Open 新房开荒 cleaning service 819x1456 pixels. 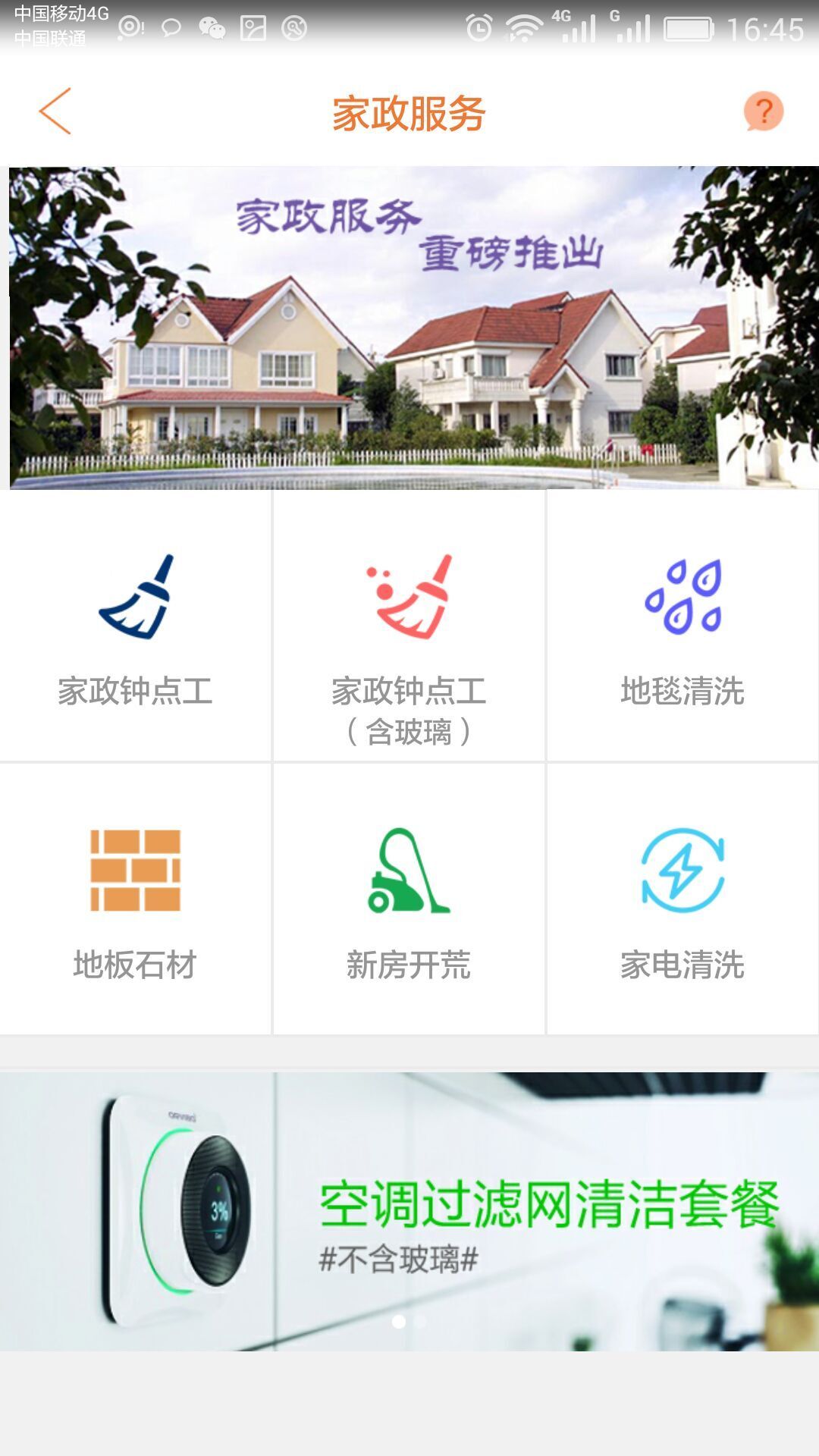pyautogui.click(x=409, y=899)
